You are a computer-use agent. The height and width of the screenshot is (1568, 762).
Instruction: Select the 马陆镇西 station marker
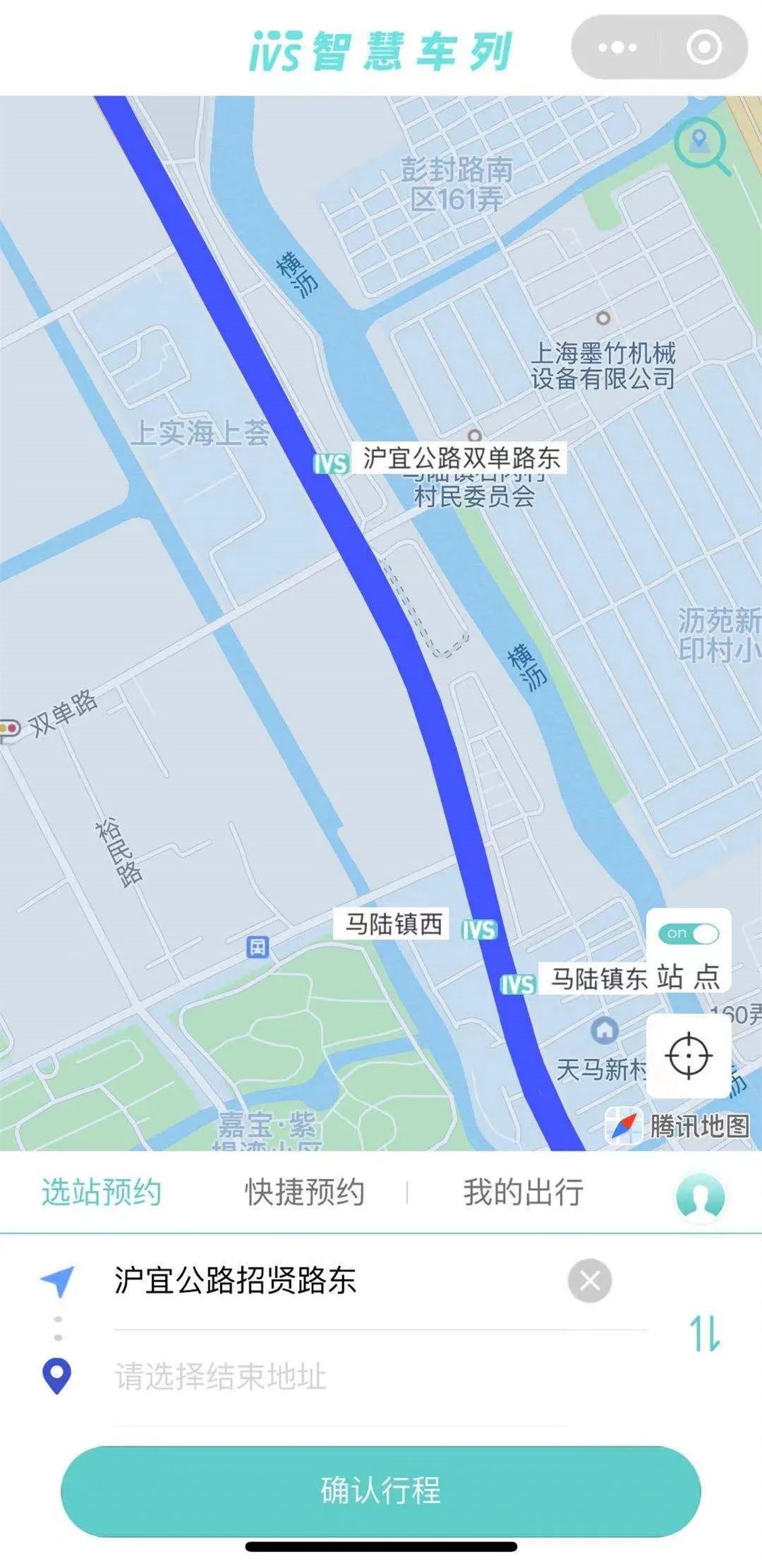point(479,929)
